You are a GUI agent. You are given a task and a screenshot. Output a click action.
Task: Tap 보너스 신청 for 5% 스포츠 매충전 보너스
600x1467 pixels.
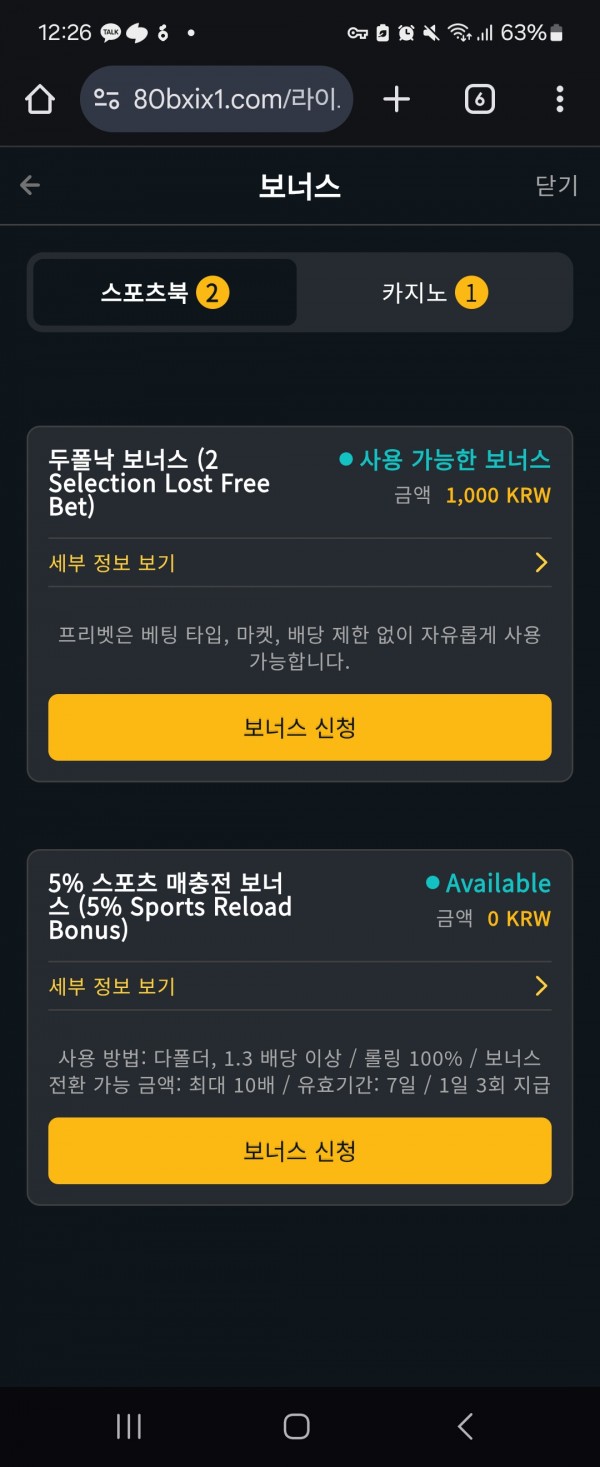(299, 1150)
